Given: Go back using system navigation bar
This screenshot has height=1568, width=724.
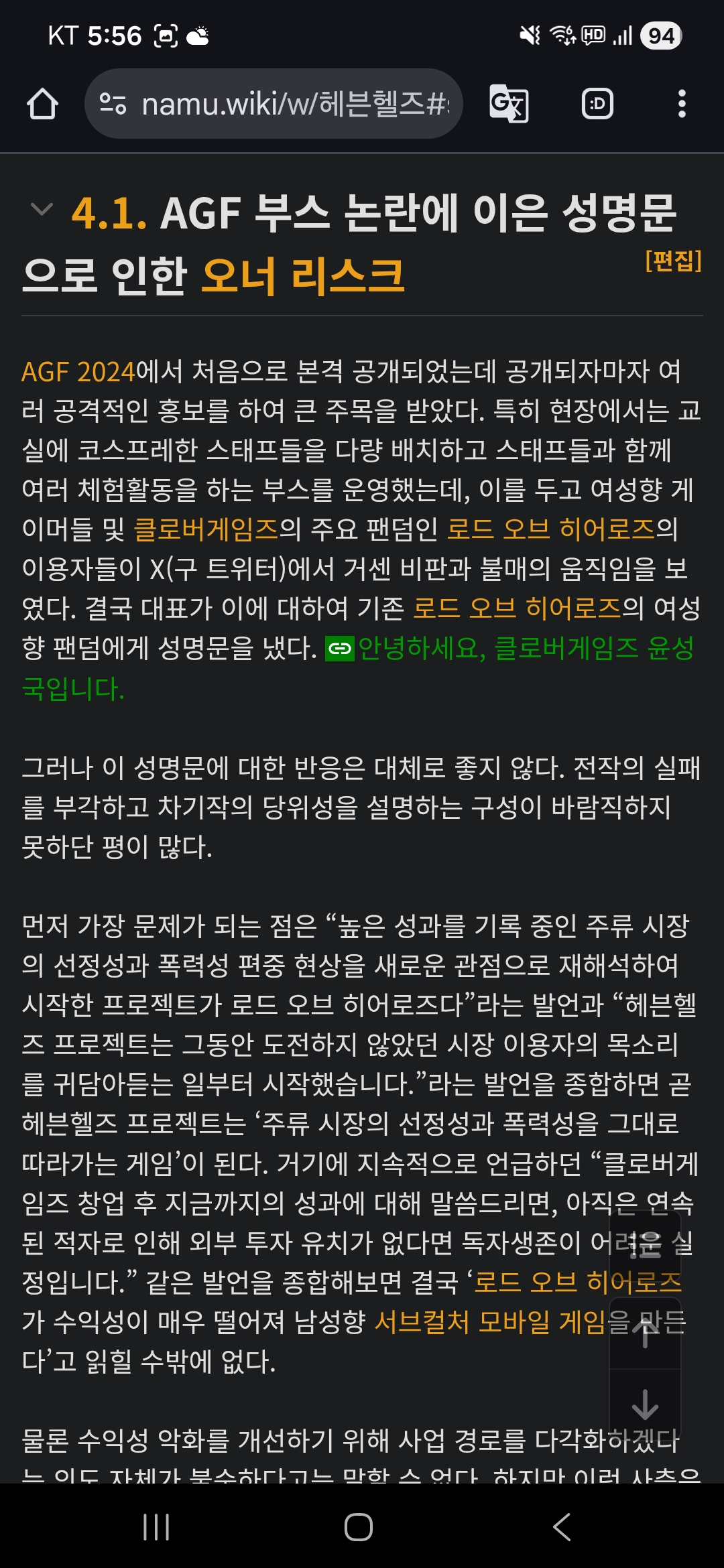Looking at the screenshot, I should (562, 1527).
